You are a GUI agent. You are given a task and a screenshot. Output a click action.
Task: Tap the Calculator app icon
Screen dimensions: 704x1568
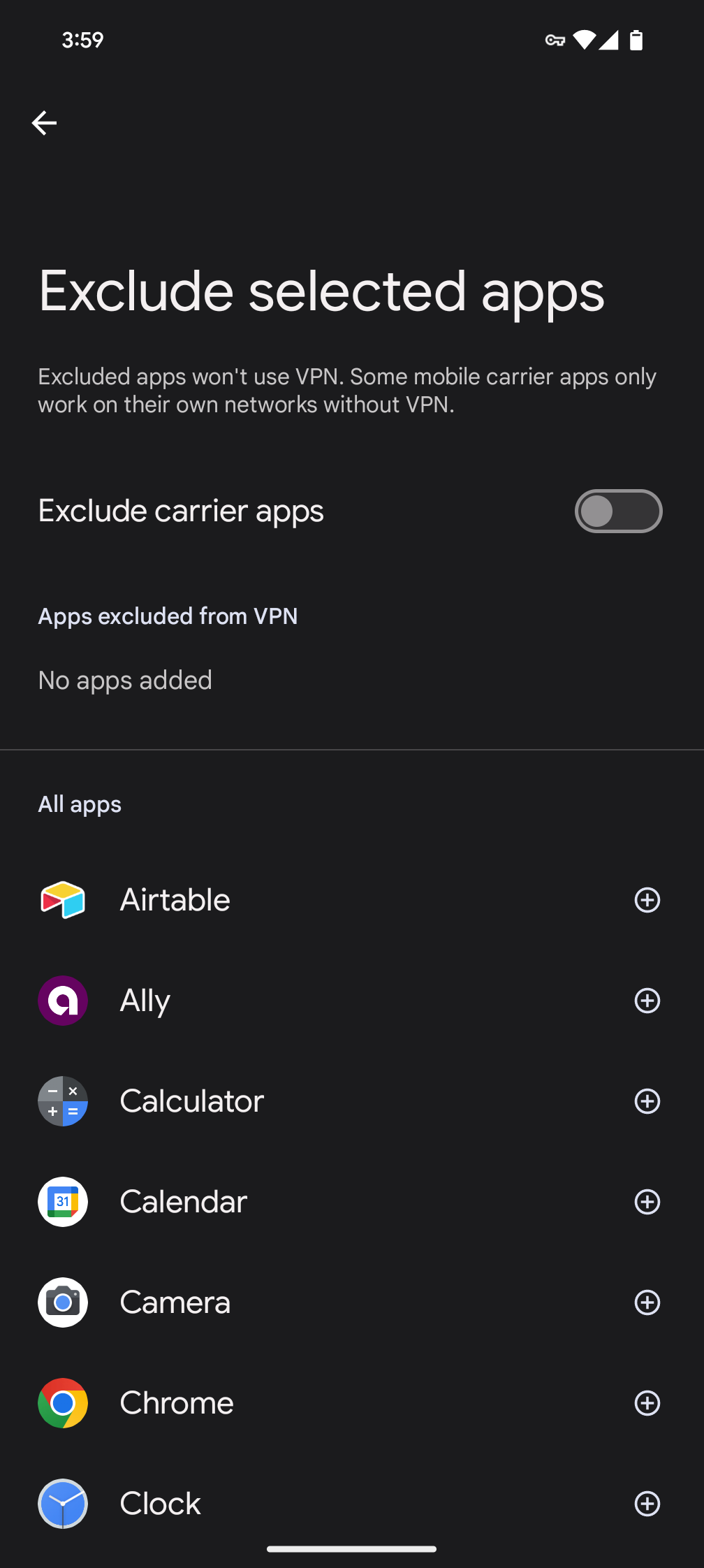point(62,1101)
